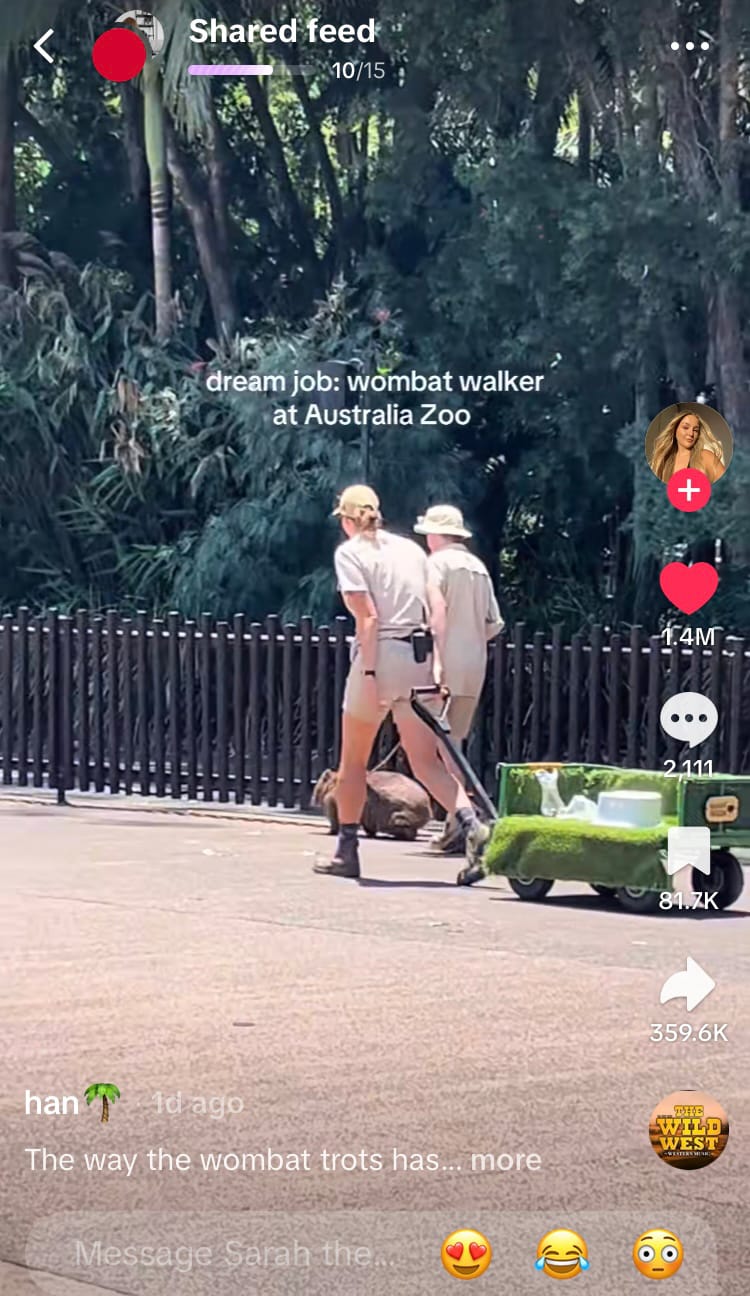Open the creator's profile picture
The height and width of the screenshot is (1296, 750).
pyautogui.click(x=688, y=443)
